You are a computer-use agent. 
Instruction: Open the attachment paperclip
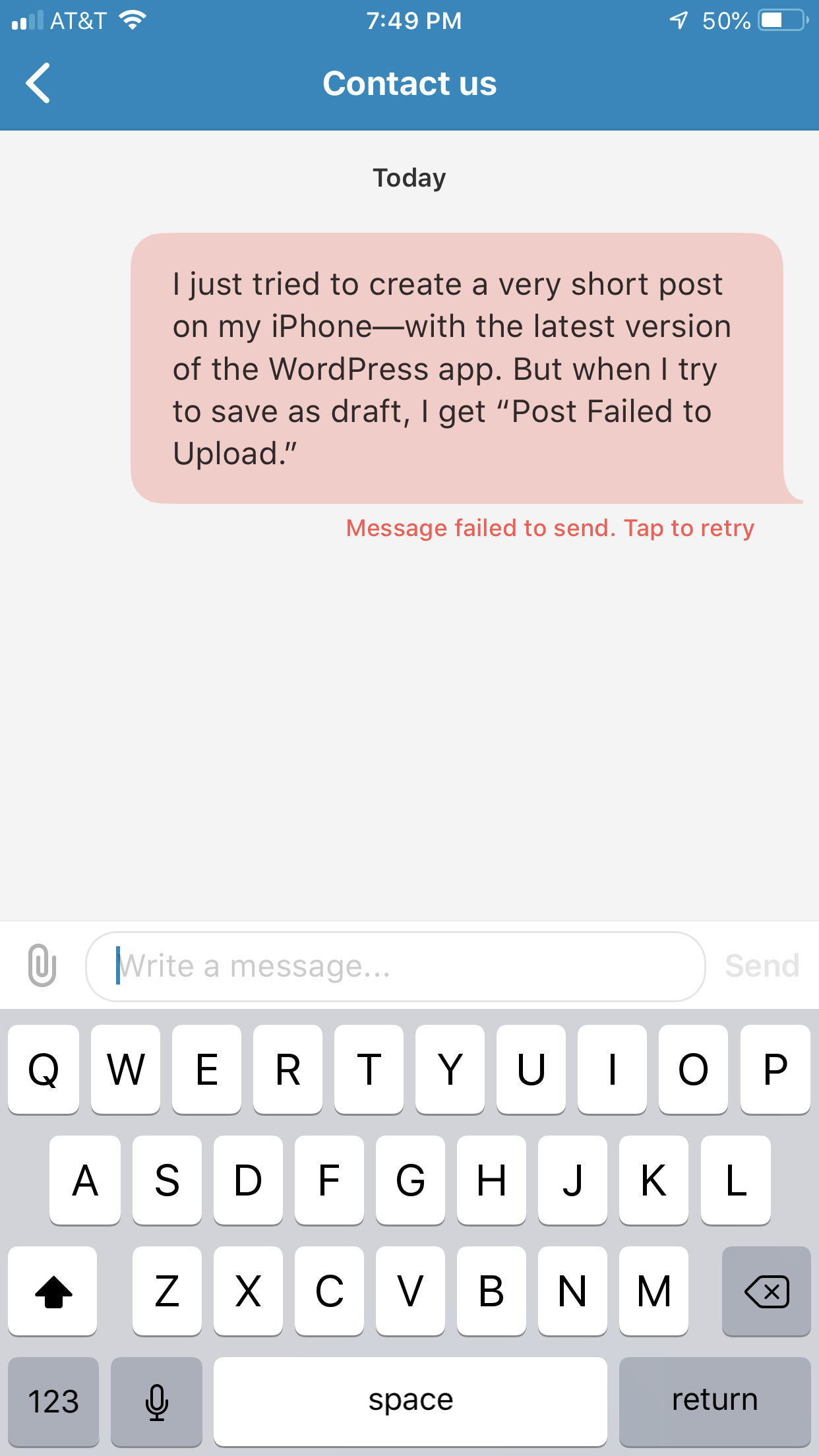[x=42, y=965]
